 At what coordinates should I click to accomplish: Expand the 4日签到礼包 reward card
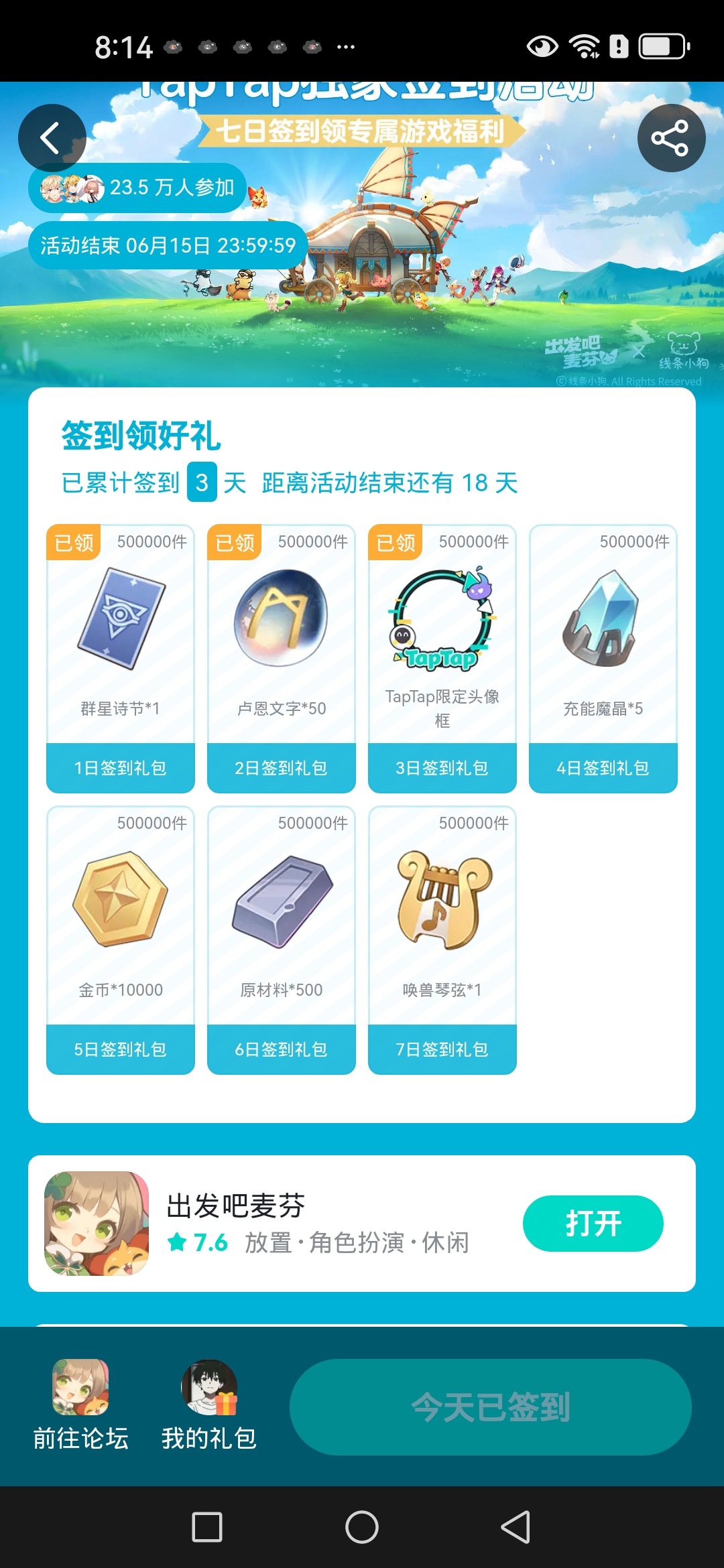tap(602, 768)
